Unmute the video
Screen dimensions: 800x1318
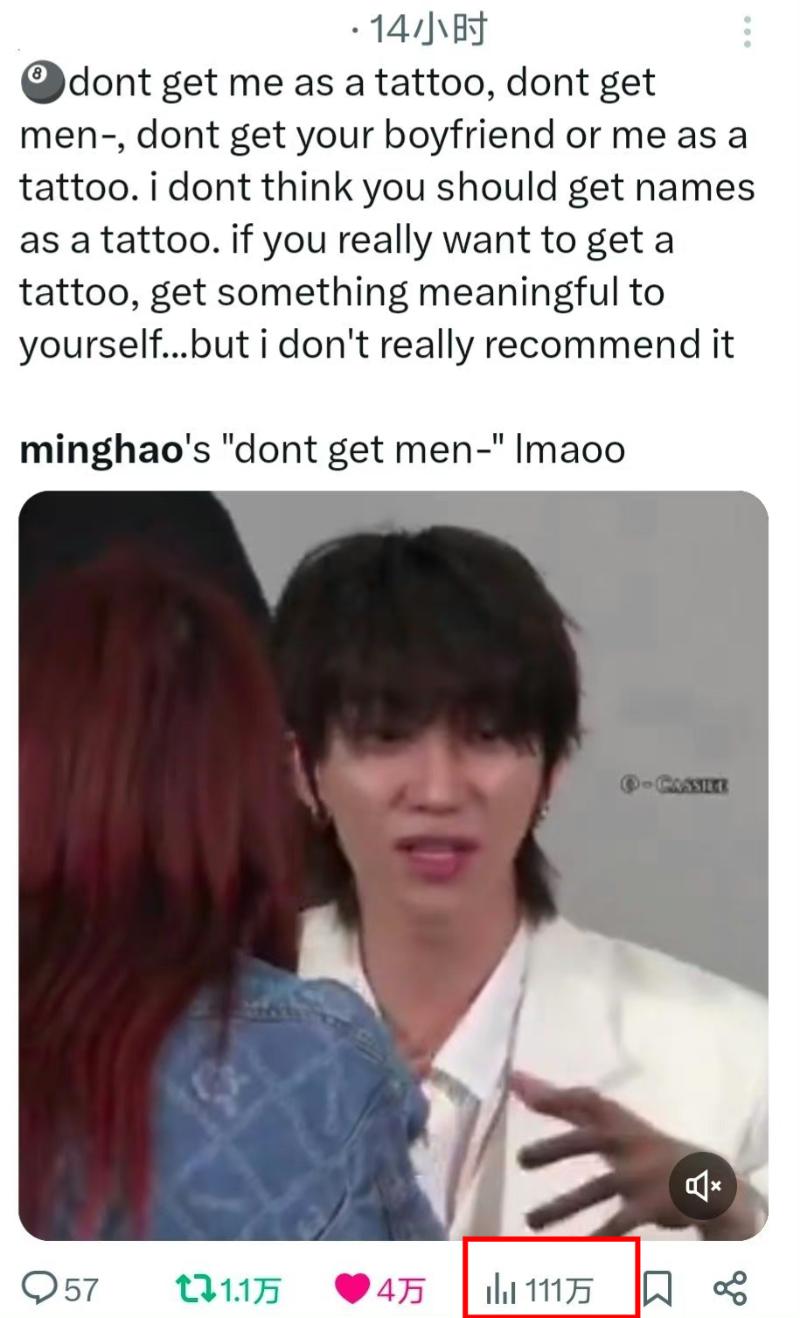click(703, 1186)
